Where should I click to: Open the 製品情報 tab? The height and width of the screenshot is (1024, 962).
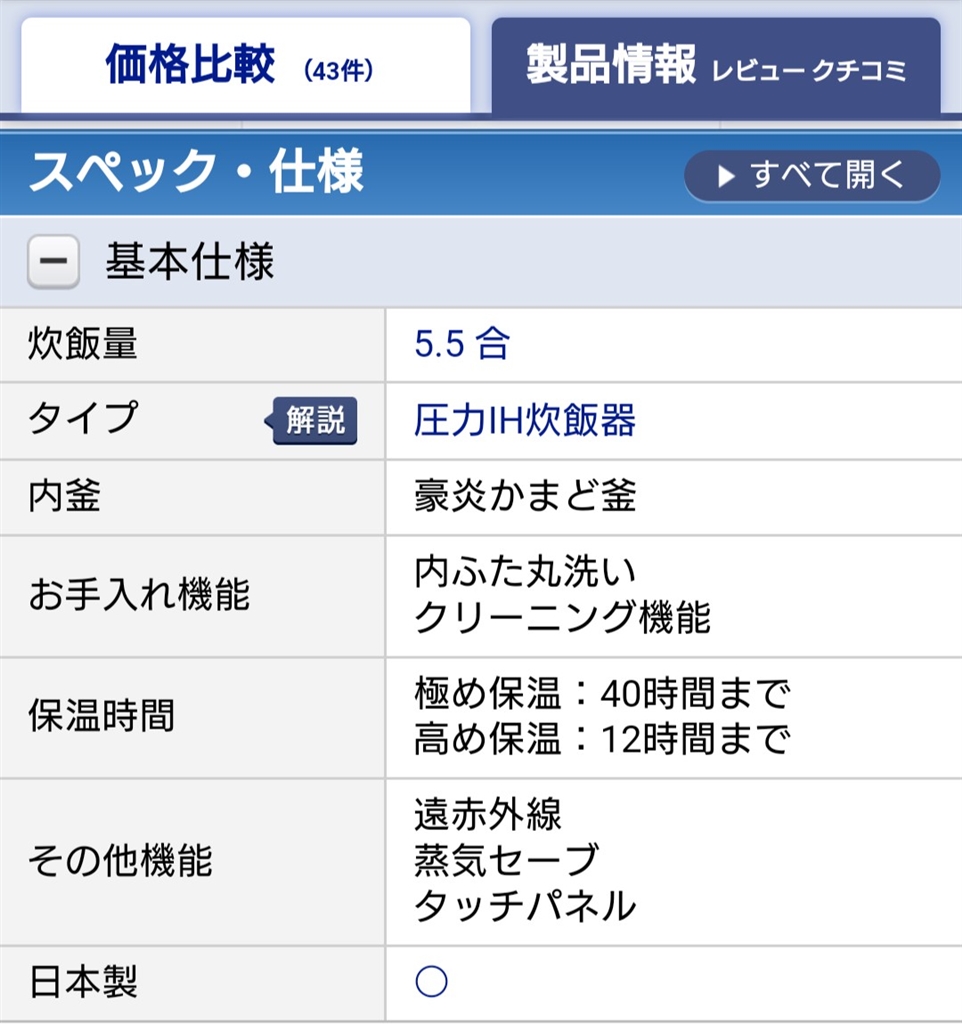pyautogui.click(x=611, y=67)
